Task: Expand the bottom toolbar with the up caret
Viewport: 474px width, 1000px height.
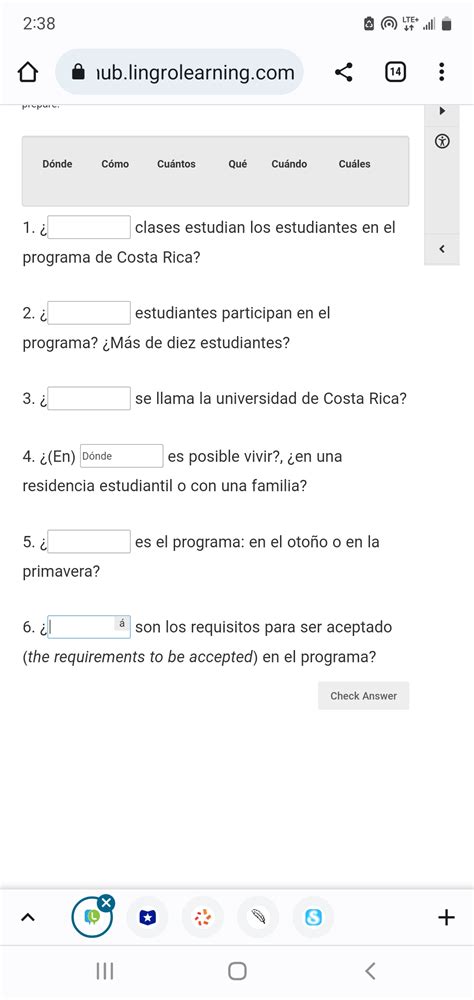Action: click(27, 918)
